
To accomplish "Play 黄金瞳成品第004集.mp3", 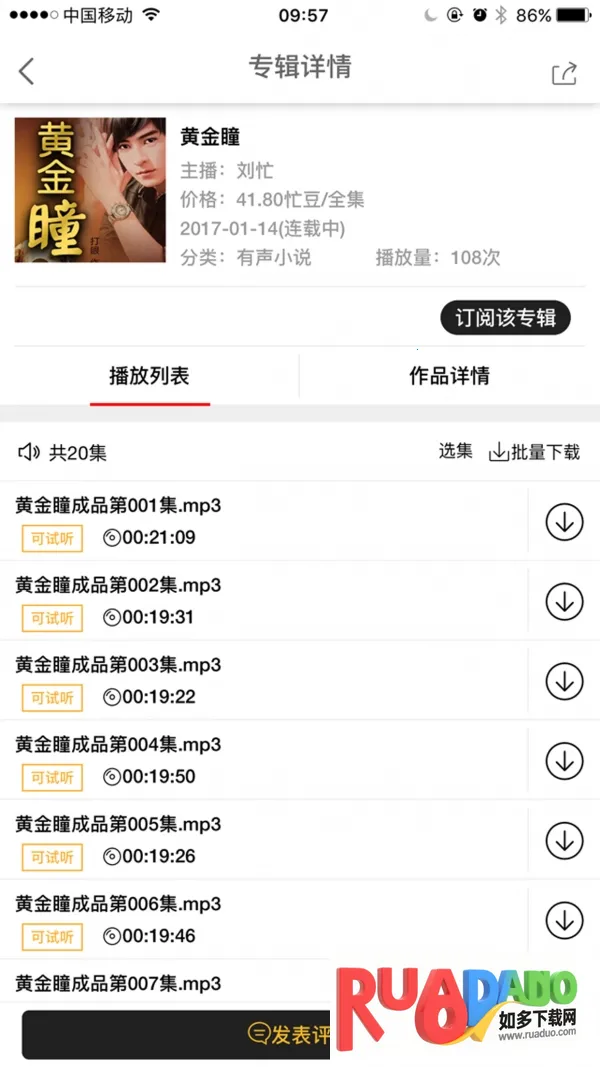I will click(x=119, y=746).
